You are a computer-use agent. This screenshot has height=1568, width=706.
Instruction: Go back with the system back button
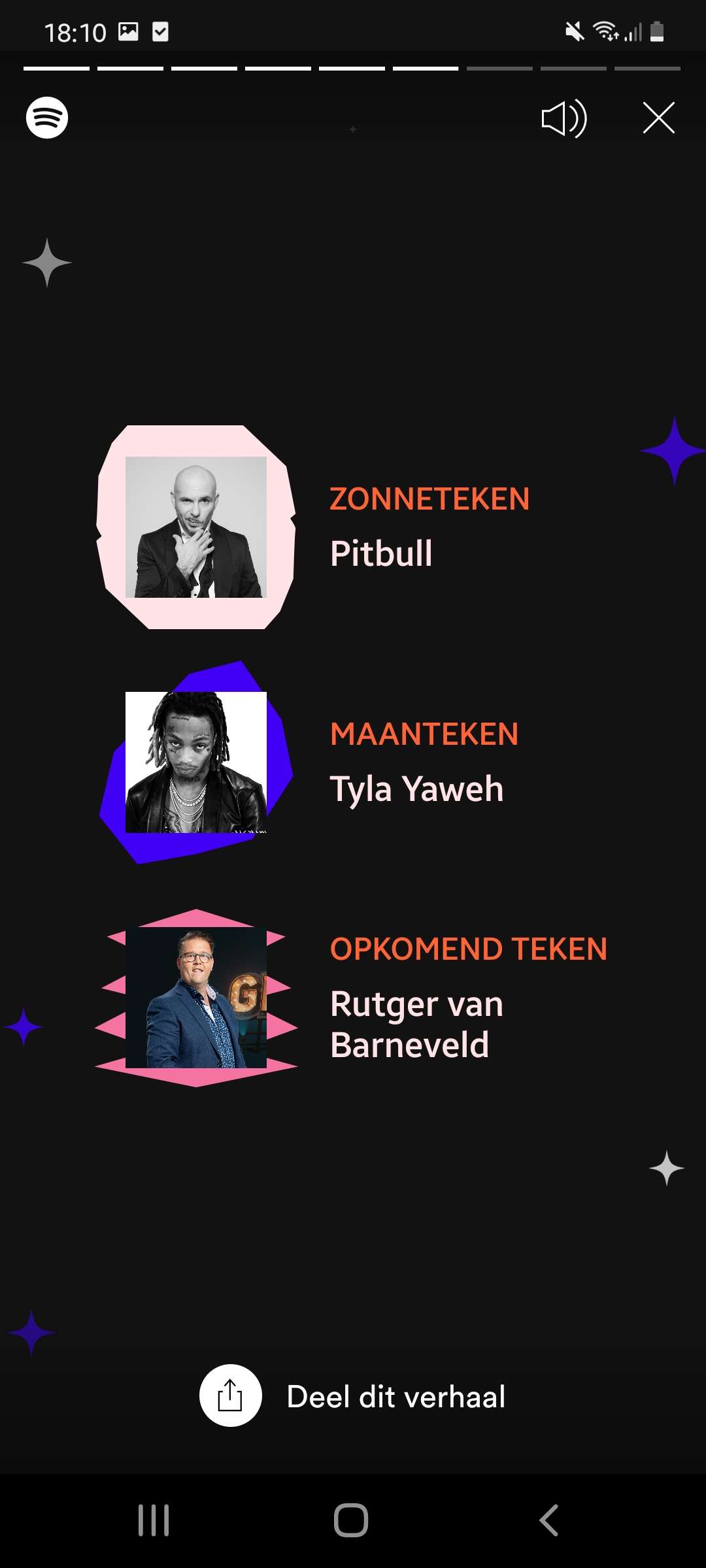548,1520
